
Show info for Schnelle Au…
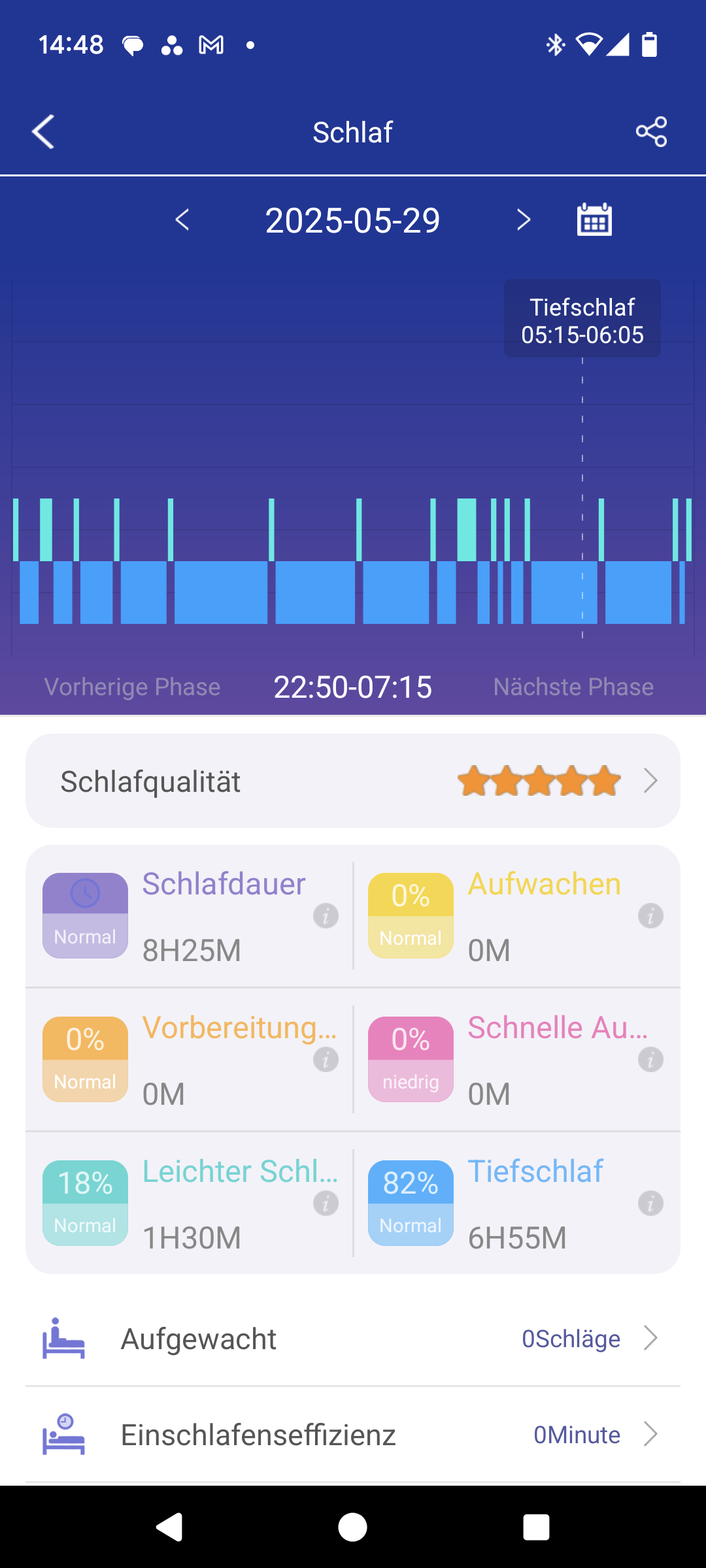pyautogui.click(x=650, y=1060)
